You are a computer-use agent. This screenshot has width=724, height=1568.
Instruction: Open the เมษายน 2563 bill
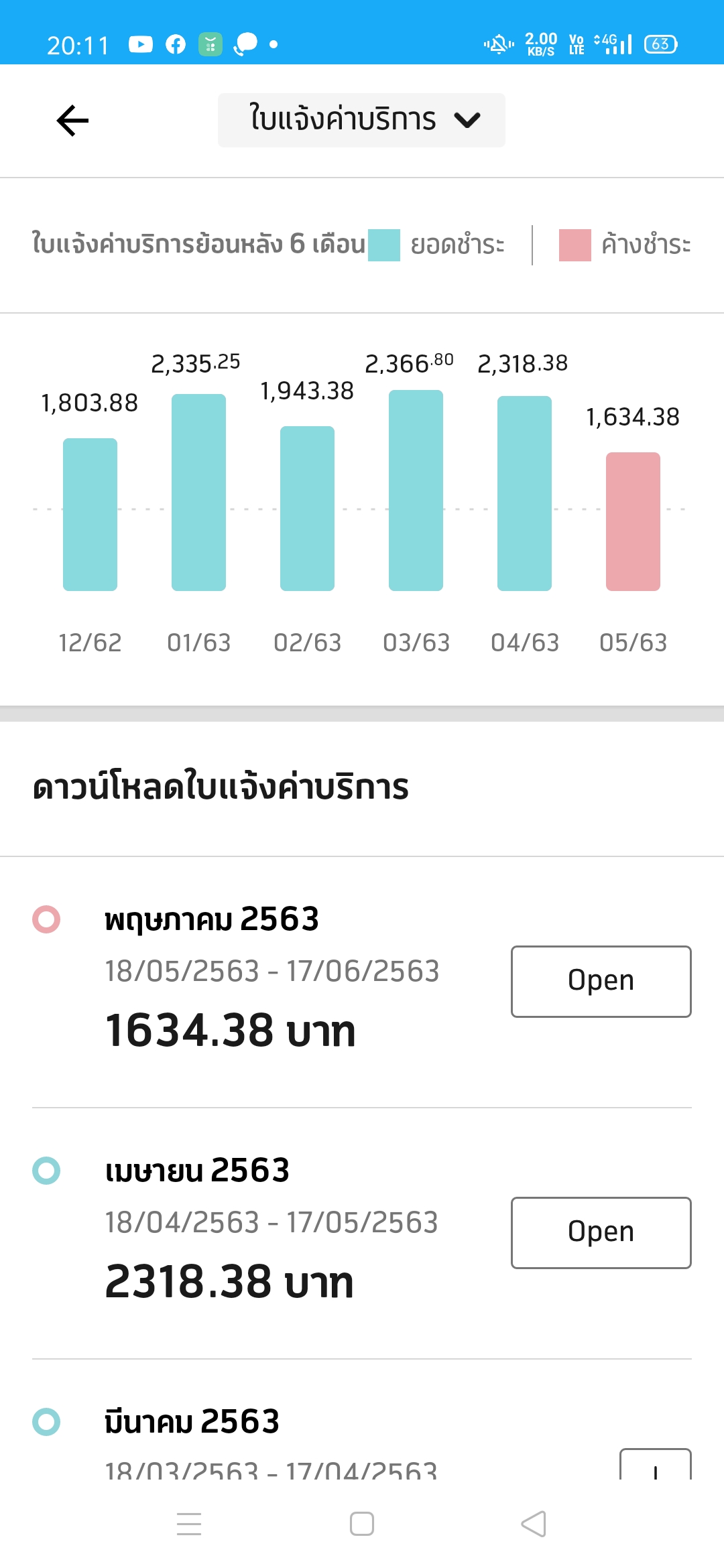[601, 1232]
